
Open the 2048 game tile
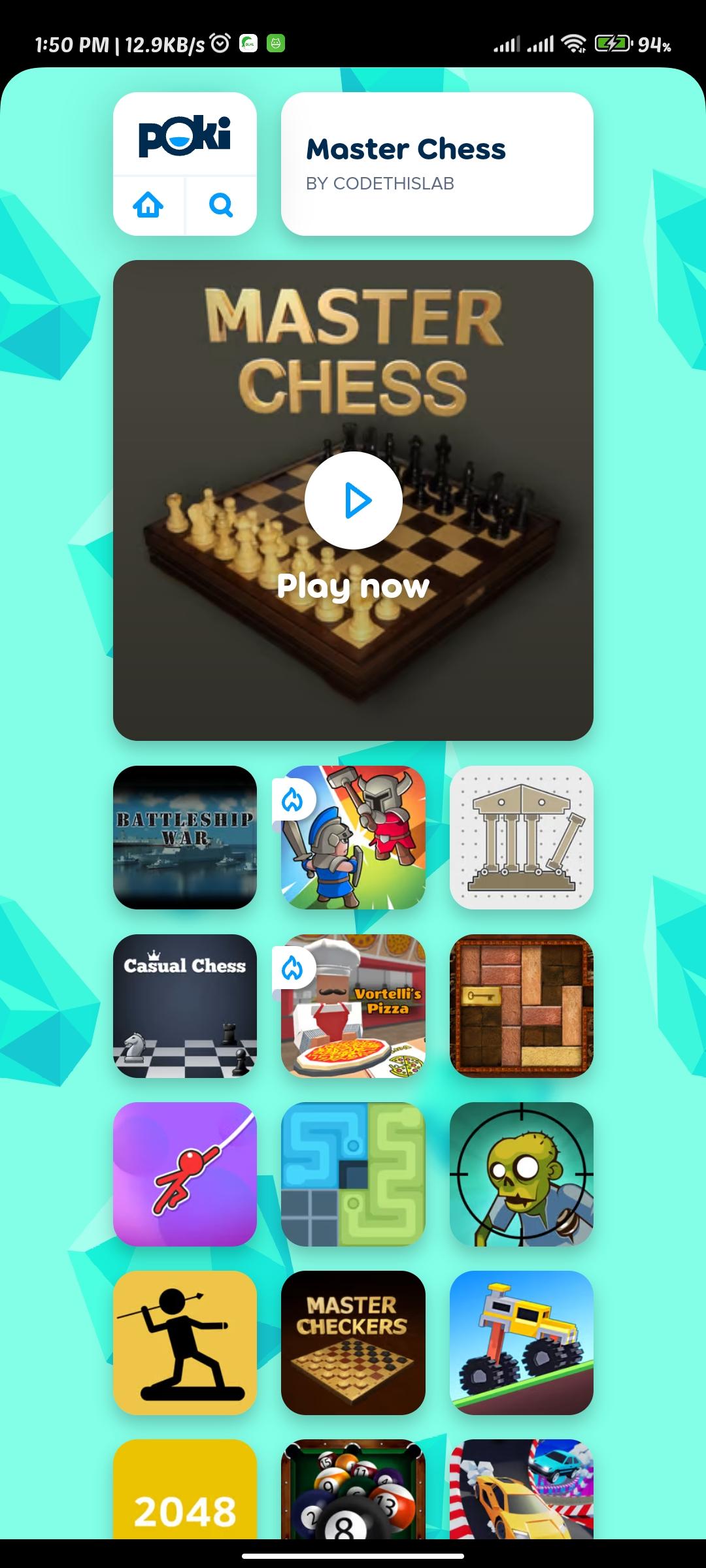click(x=185, y=1493)
